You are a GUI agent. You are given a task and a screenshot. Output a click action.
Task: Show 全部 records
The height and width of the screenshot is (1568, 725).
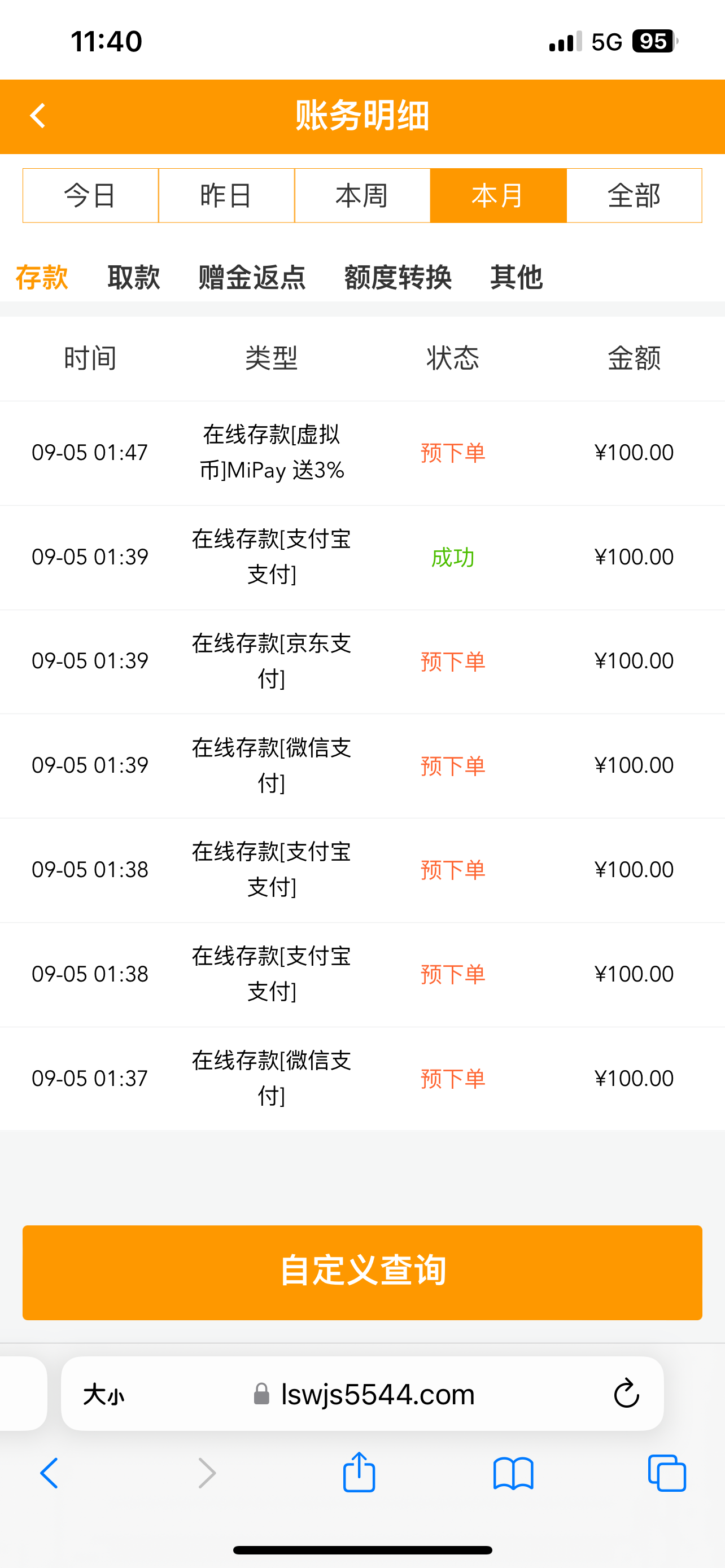pos(634,195)
